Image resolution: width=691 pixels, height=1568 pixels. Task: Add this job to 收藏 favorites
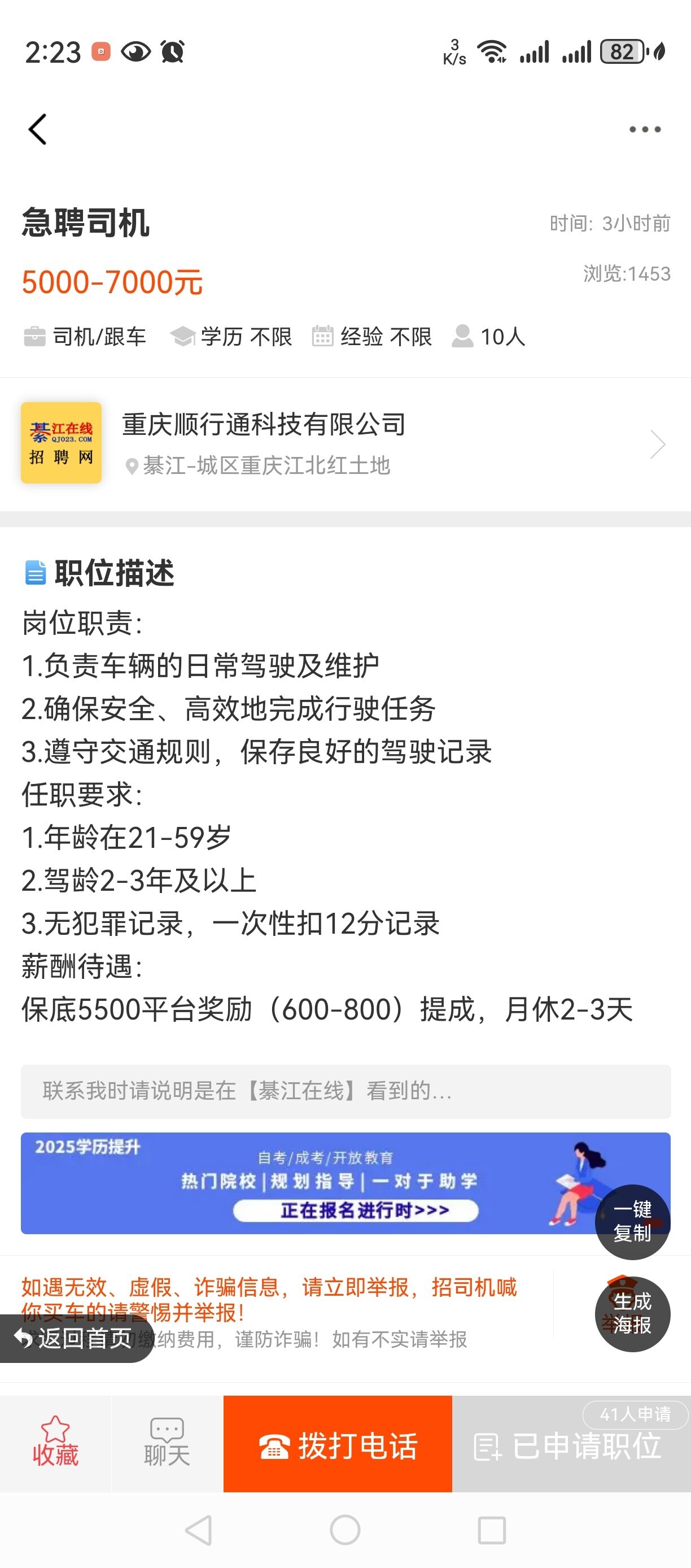[55, 1443]
